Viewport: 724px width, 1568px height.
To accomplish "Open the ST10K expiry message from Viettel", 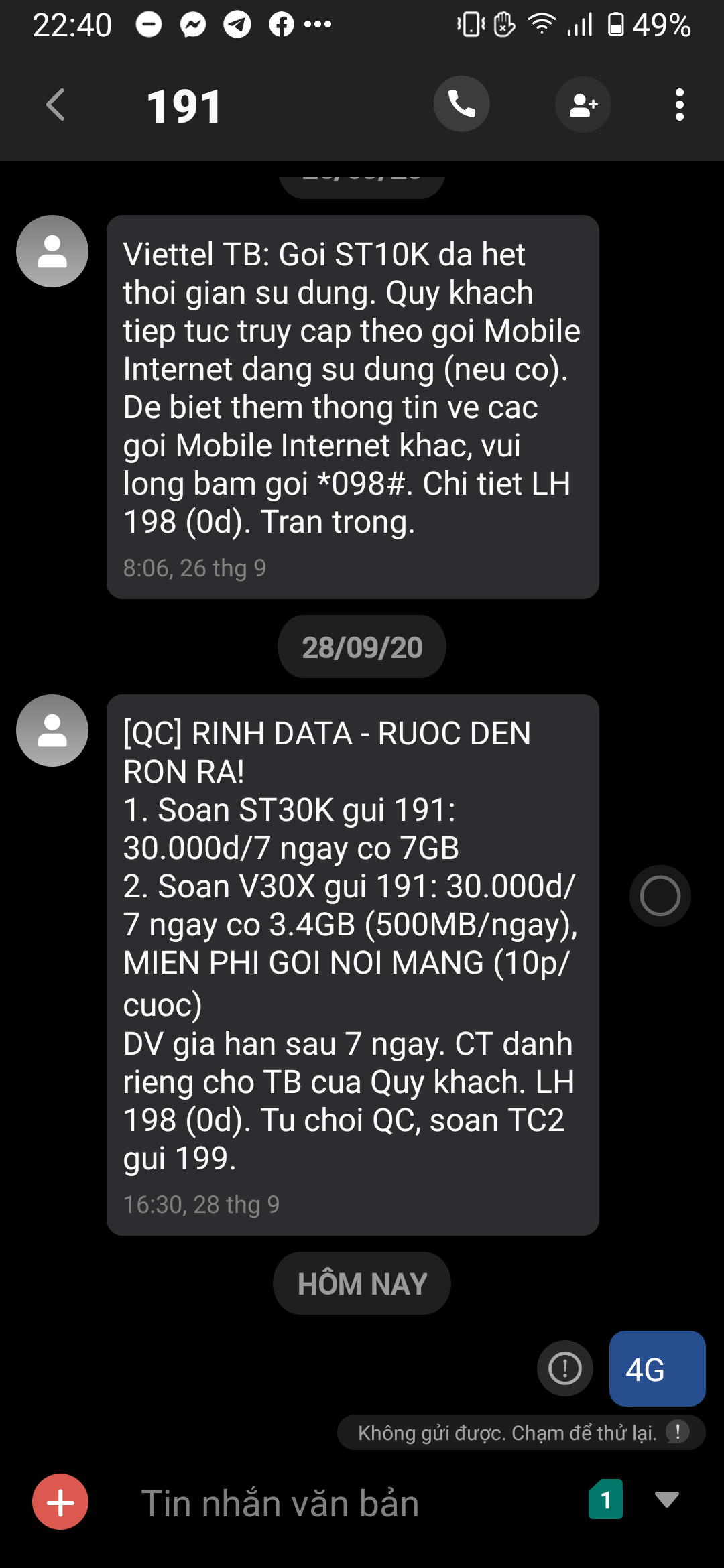I will coord(352,406).
